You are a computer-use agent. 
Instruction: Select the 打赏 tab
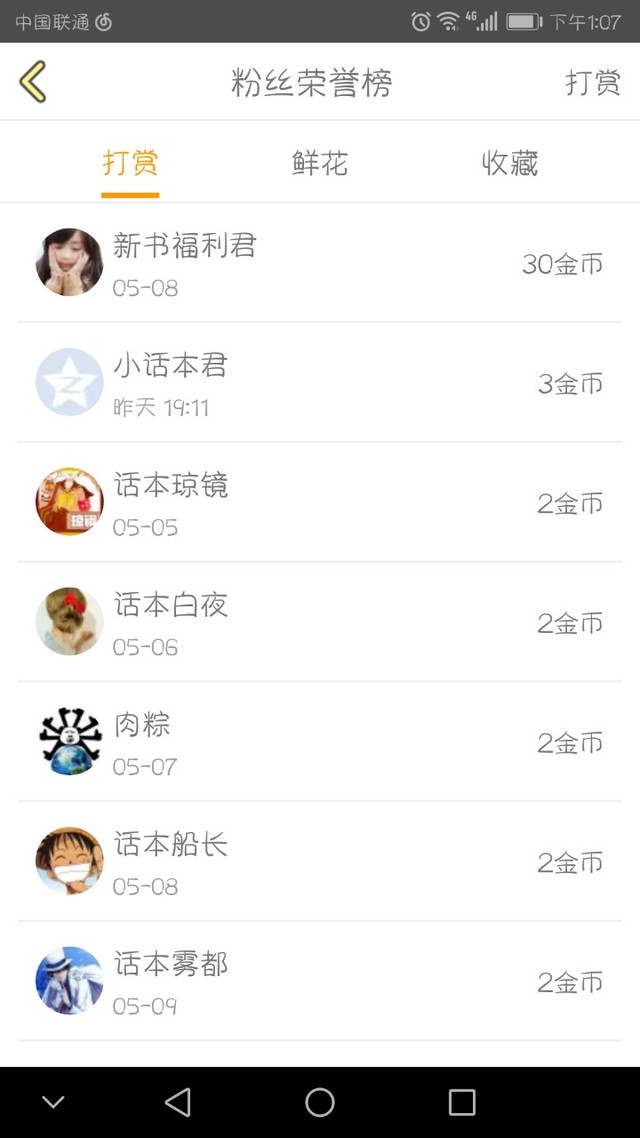(130, 163)
